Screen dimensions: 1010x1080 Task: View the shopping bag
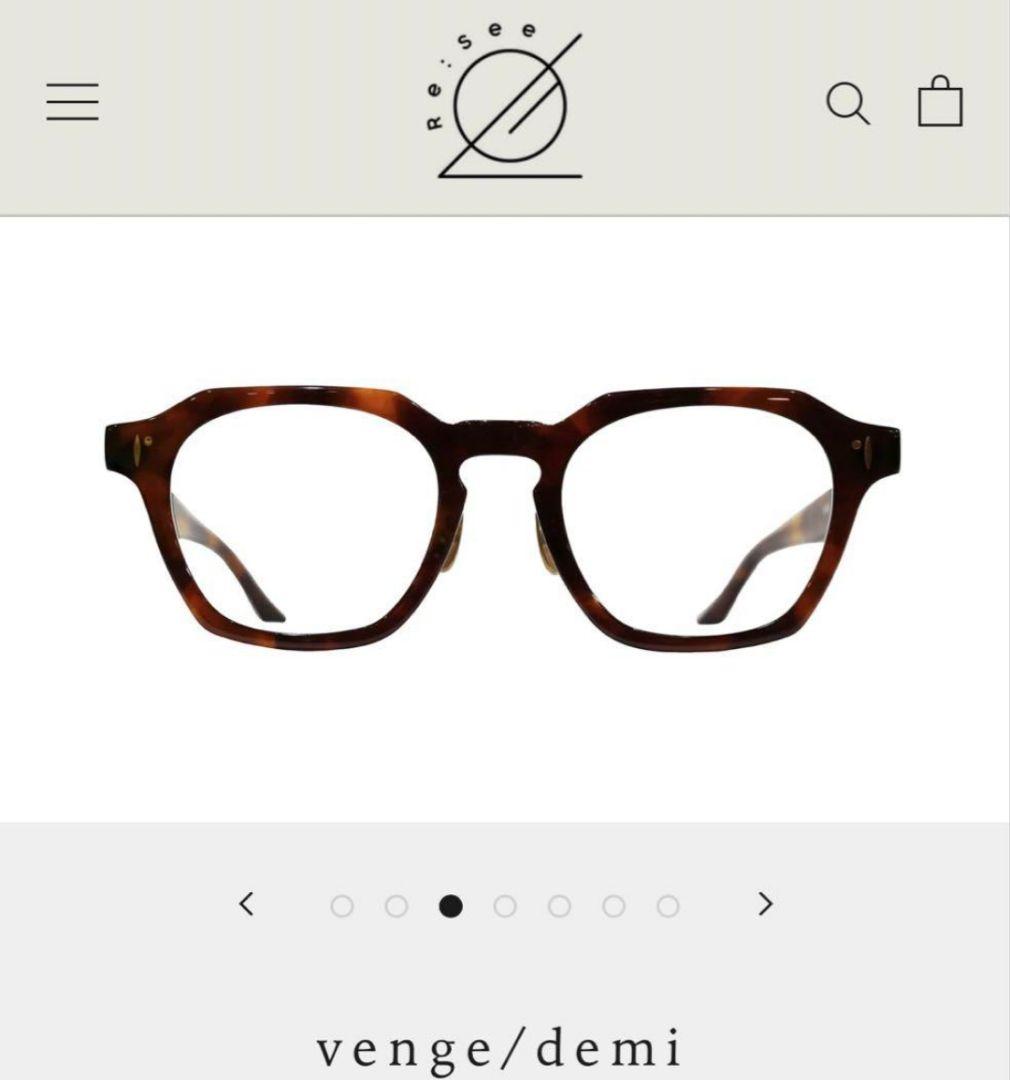(940, 102)
